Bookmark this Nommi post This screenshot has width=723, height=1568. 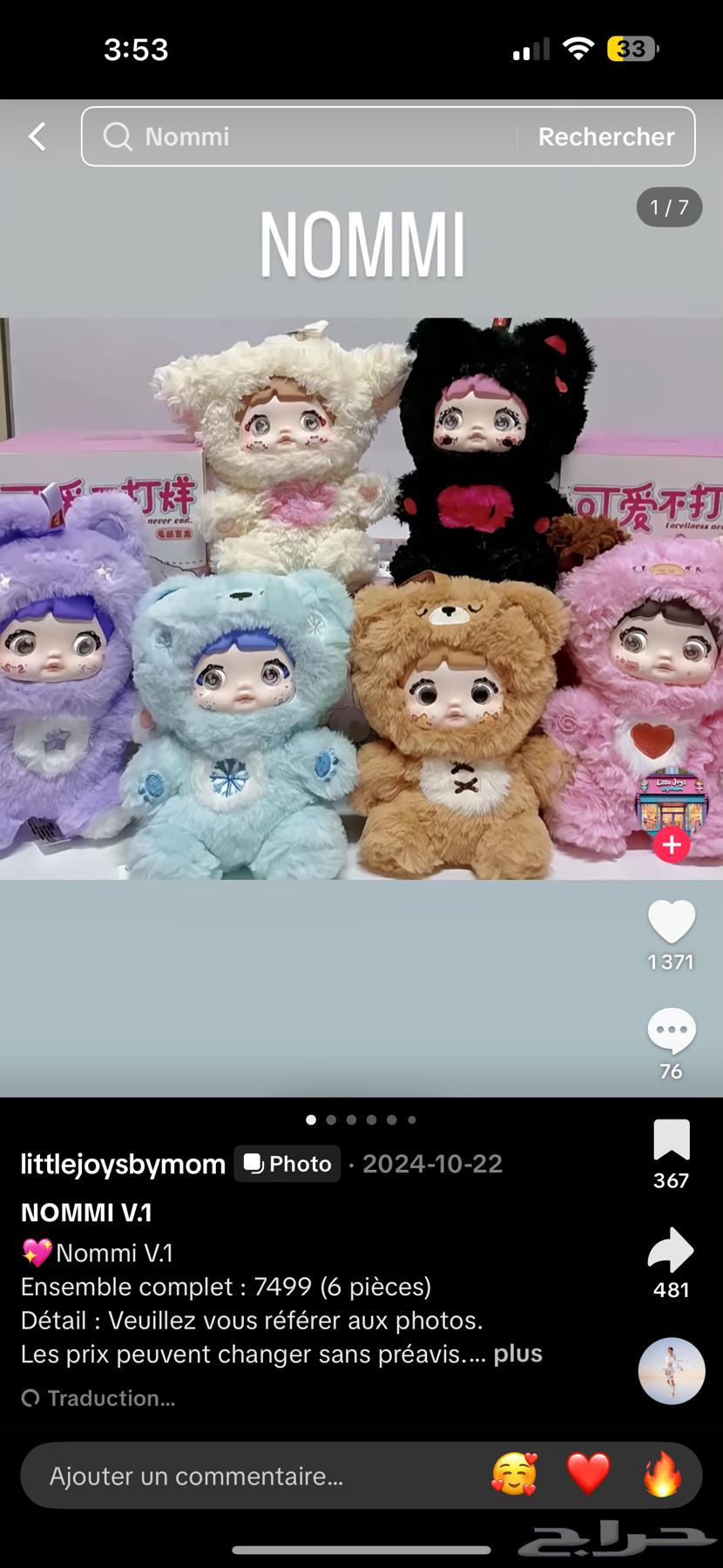[x=671, y=1140]
